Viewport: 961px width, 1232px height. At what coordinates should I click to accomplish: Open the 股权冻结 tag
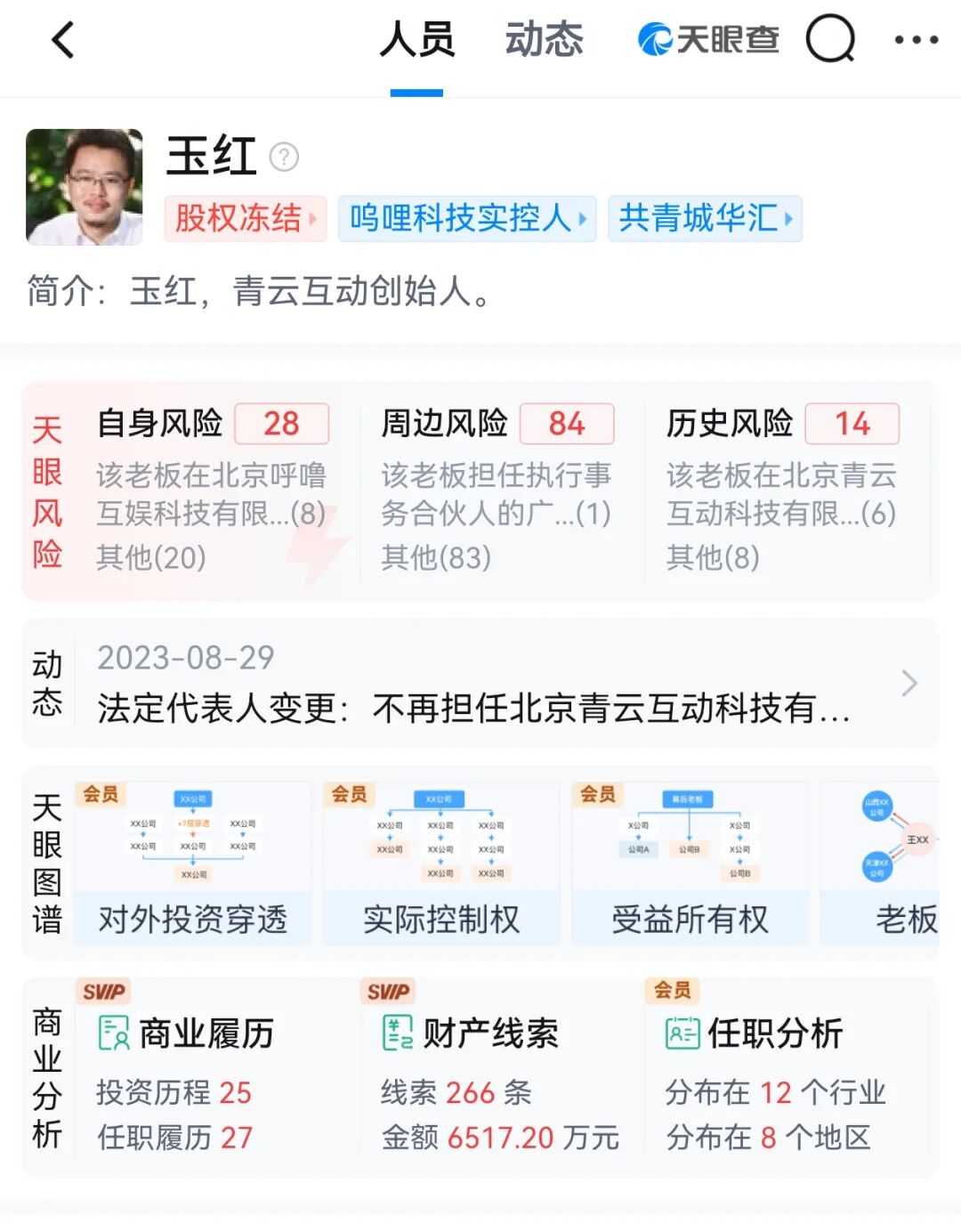point(245,218)
